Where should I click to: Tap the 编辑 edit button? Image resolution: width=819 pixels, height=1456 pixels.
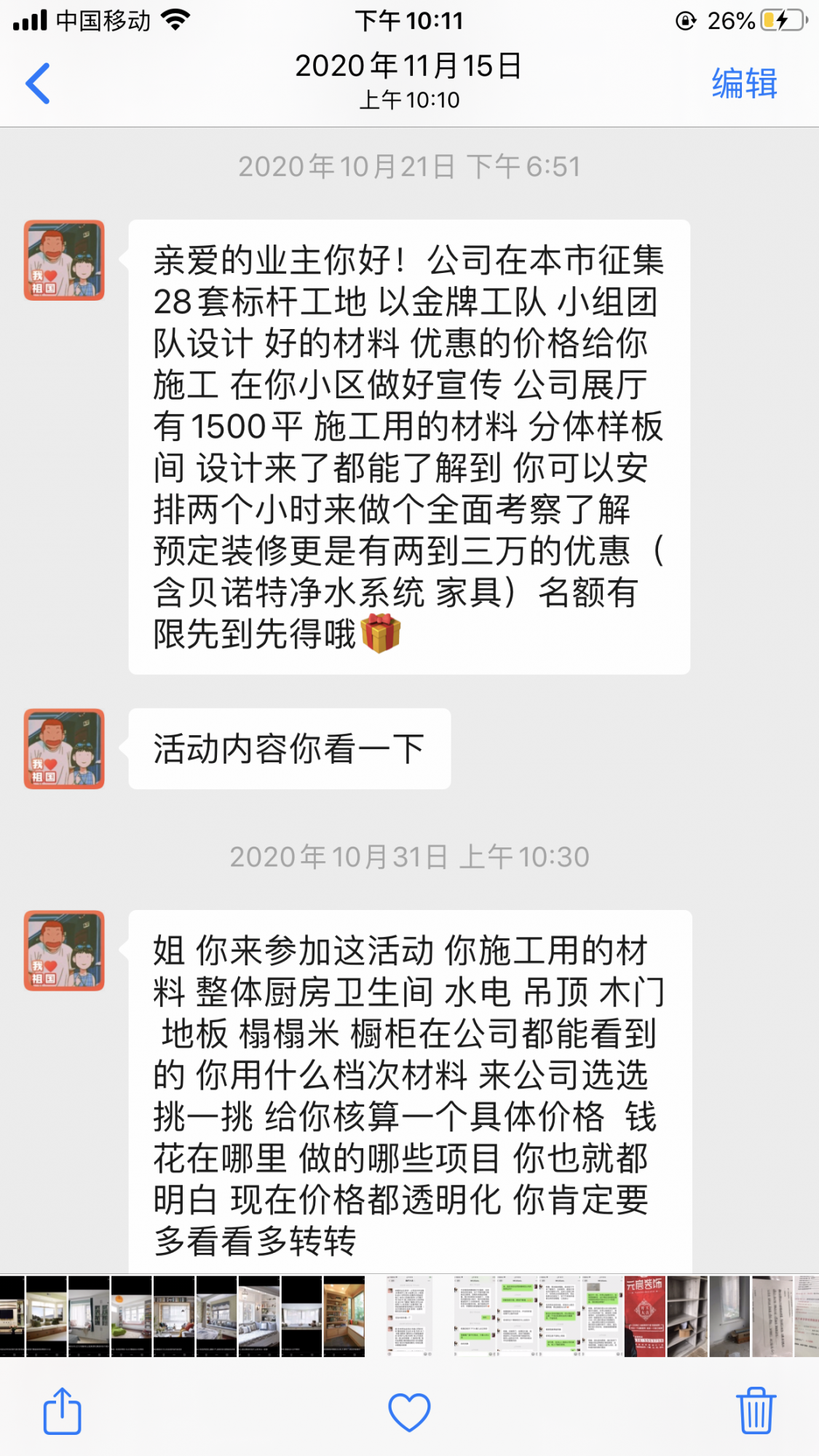point(744,83)
